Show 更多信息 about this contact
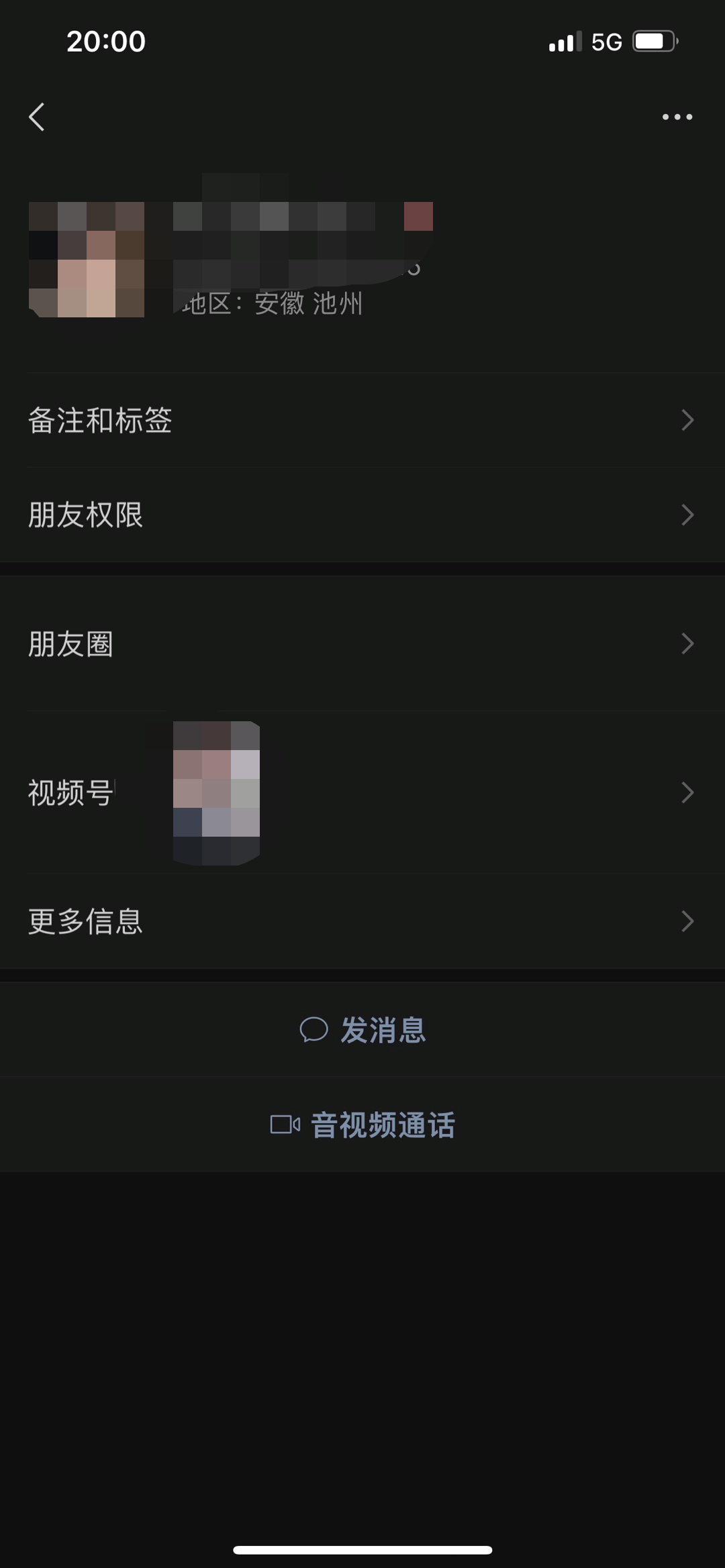 pyautogui.click(x=362, y=921)
